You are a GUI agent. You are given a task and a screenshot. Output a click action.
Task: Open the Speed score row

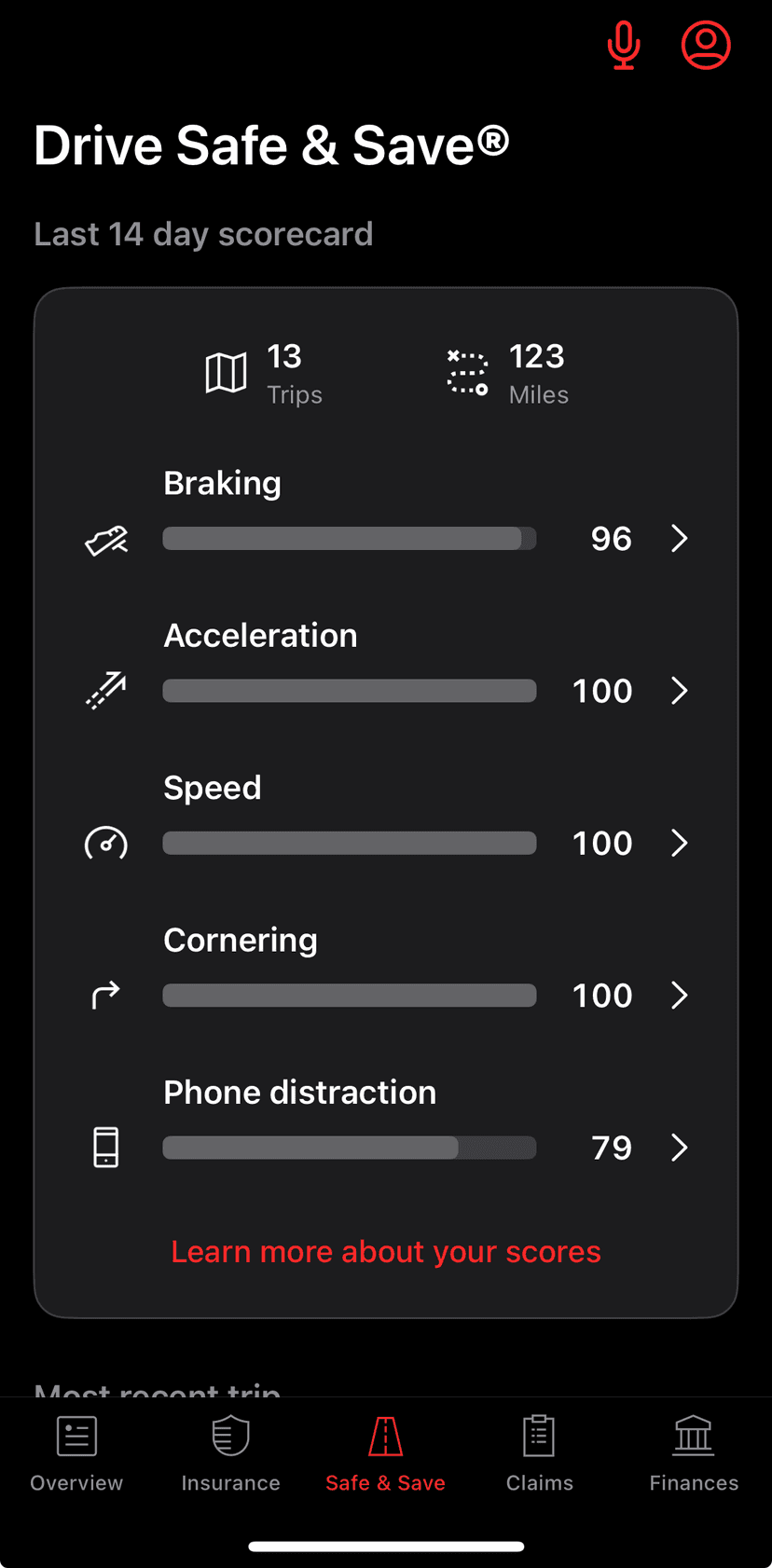coord(679,843)
